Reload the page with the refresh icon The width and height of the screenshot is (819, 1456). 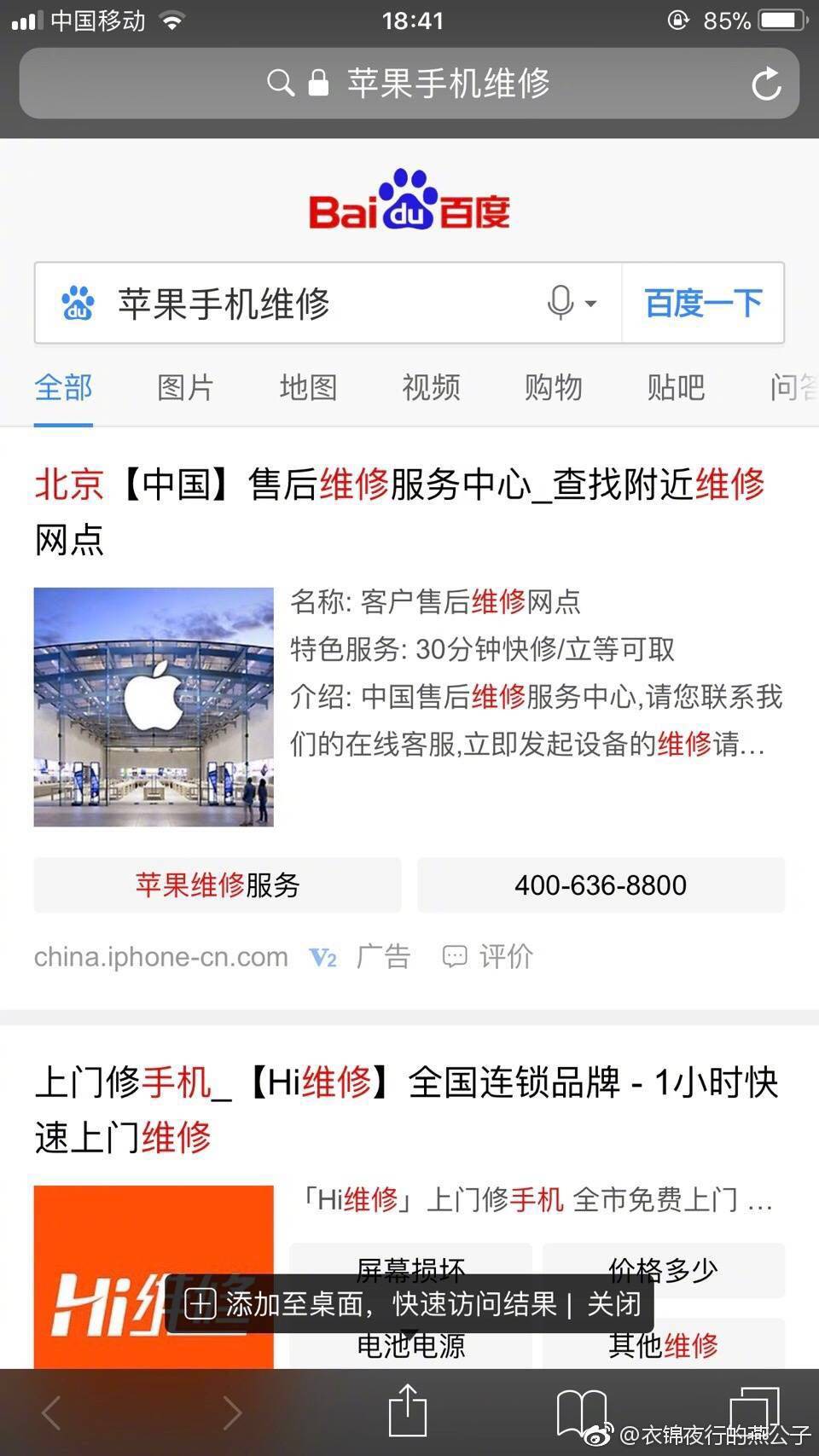click(x=766, y=84)
